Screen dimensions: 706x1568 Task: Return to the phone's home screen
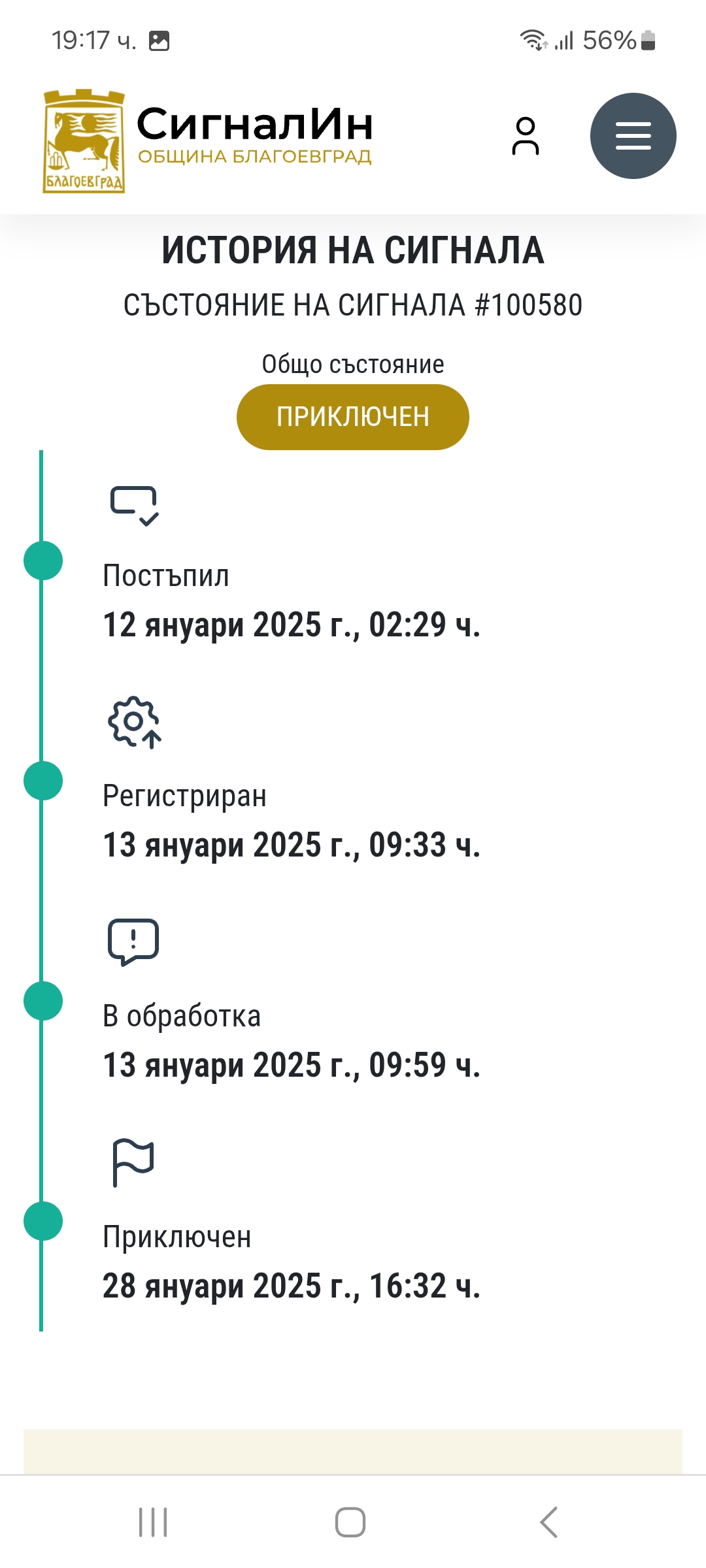pos(350,1522)
